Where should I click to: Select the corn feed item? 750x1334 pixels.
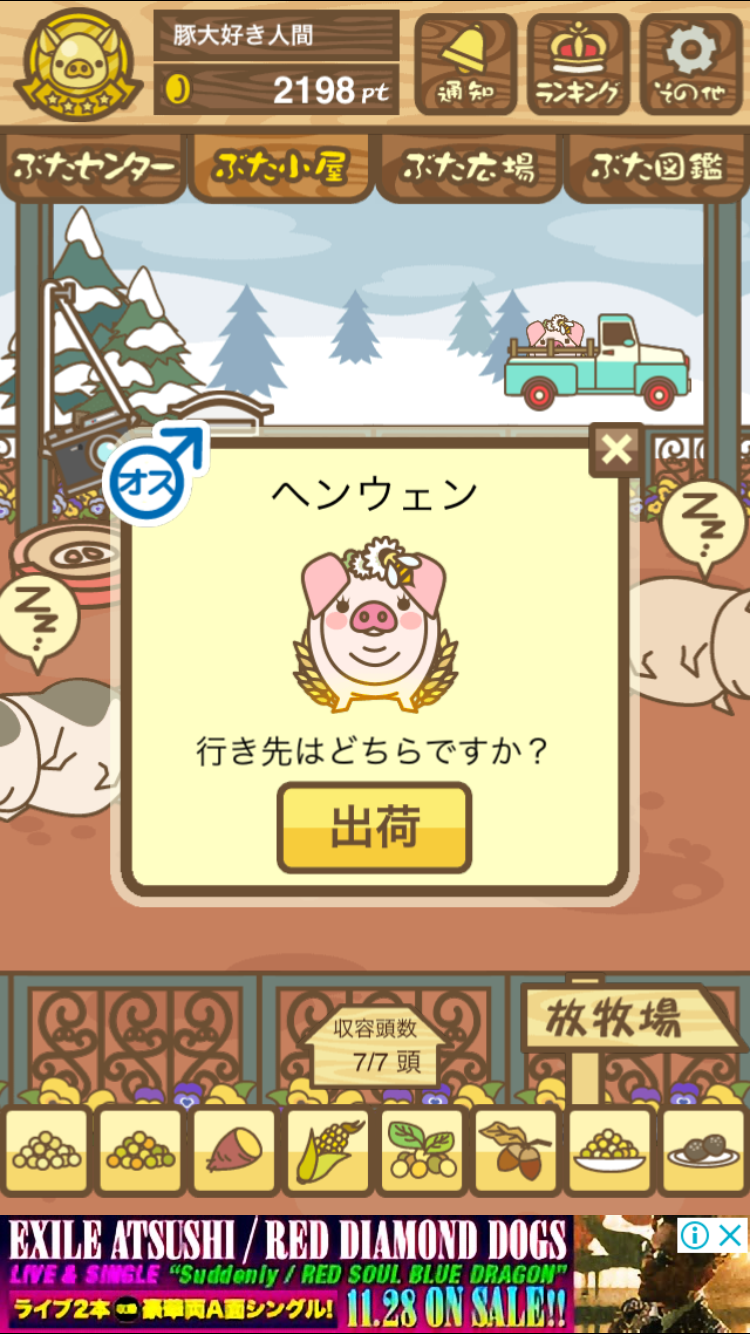(x=328, y=1151)
